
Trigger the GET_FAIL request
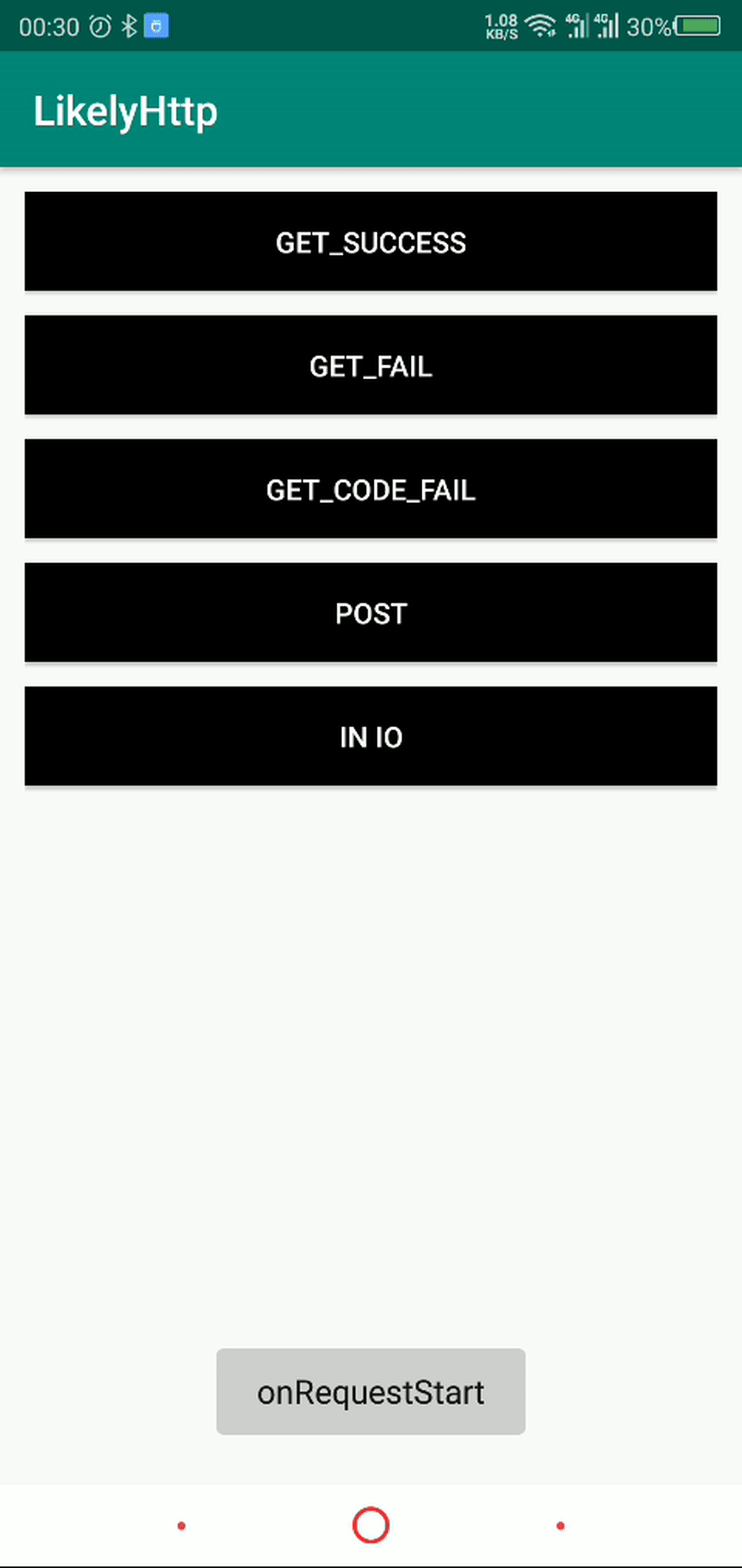pyautogui.click(x=370, y=365)
